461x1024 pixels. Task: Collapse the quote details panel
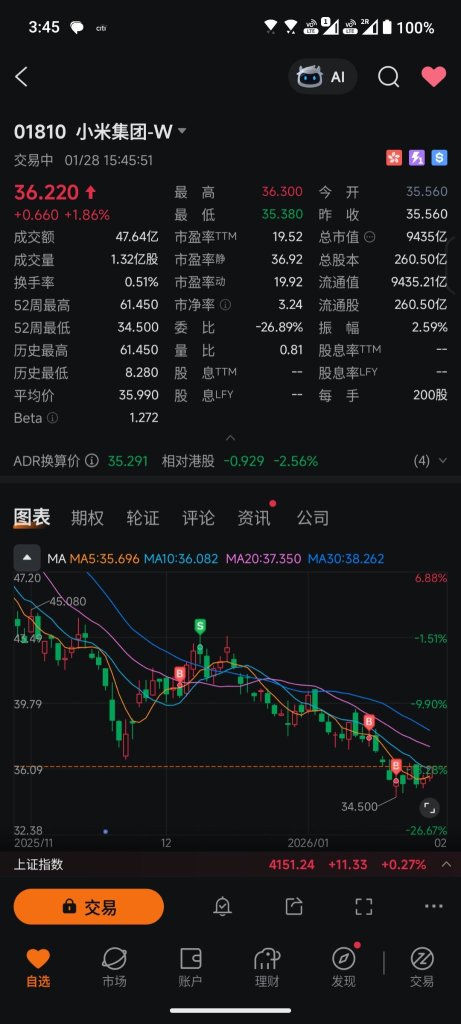pos(230,438)
